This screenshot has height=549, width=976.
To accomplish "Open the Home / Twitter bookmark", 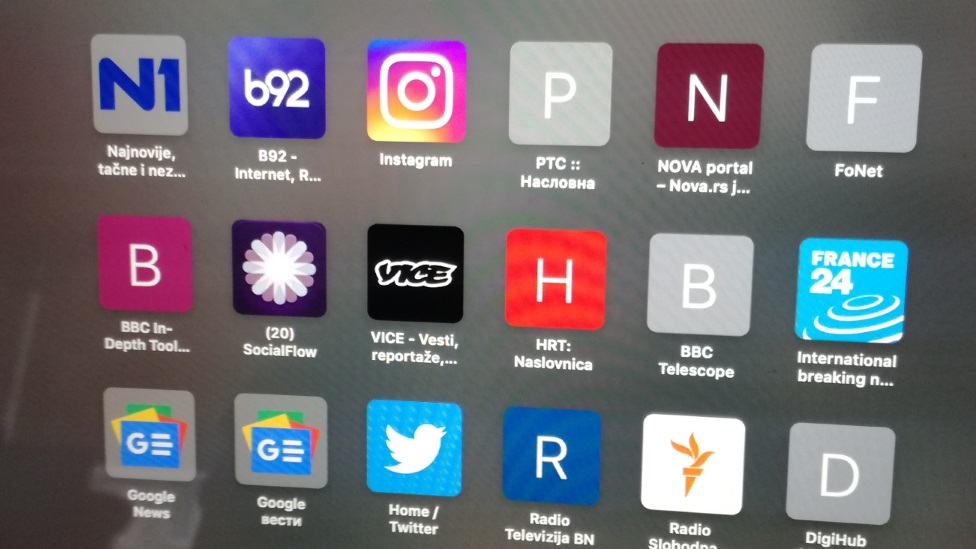I will [x=414, y=448].
